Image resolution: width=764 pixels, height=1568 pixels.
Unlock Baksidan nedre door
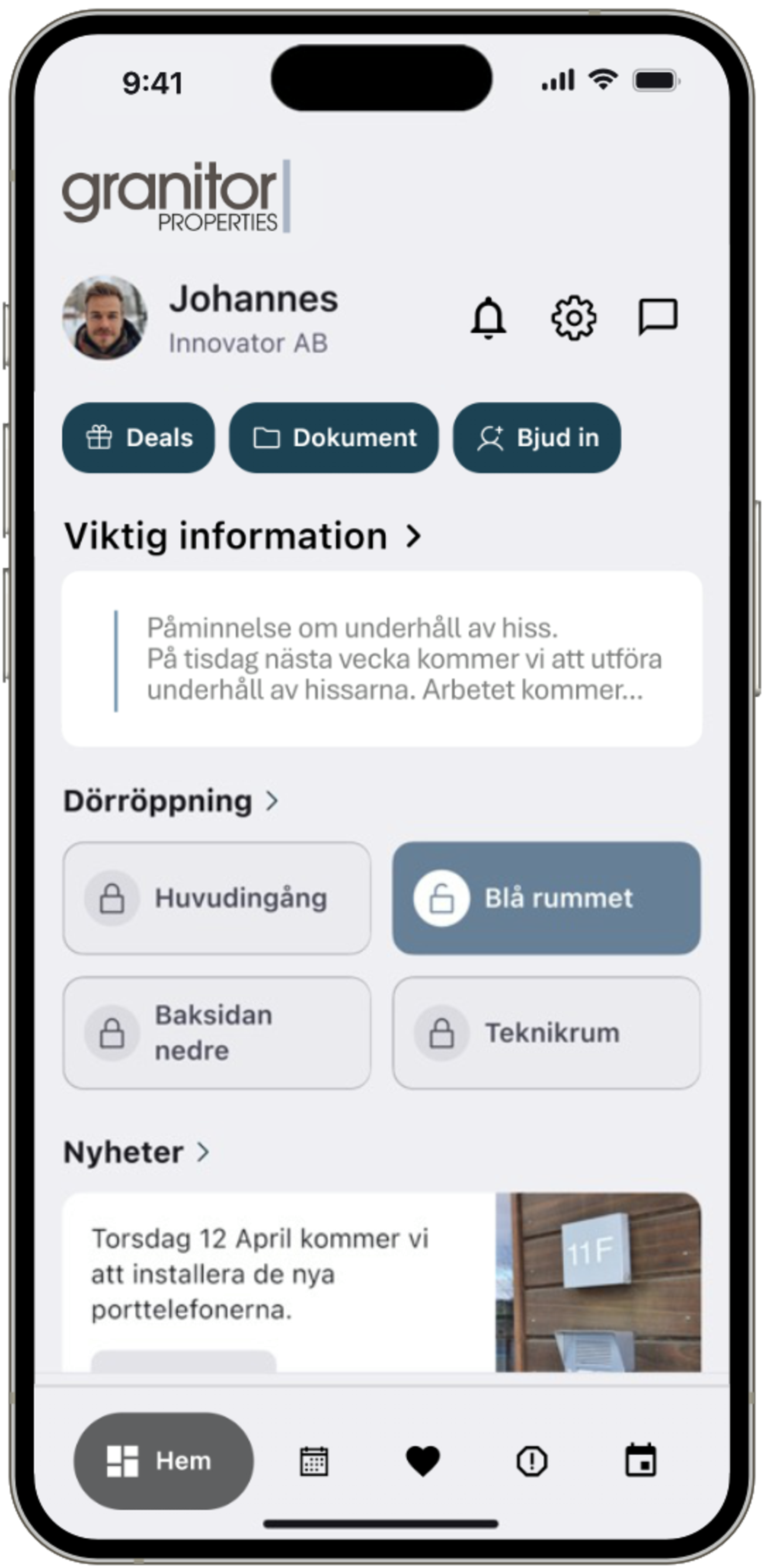pos(217,1033)
